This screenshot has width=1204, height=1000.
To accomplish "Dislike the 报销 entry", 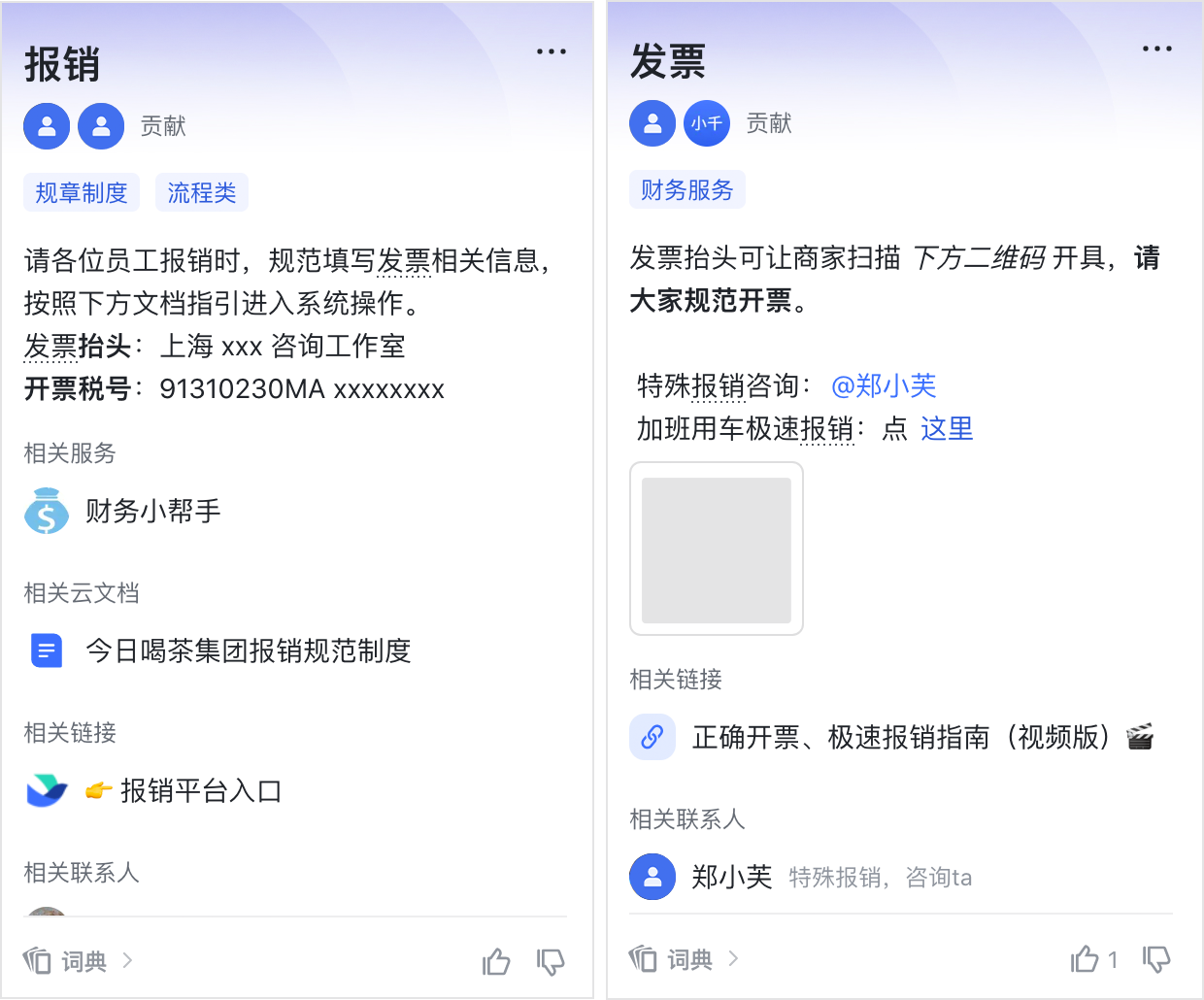I will tap(551, 961).
